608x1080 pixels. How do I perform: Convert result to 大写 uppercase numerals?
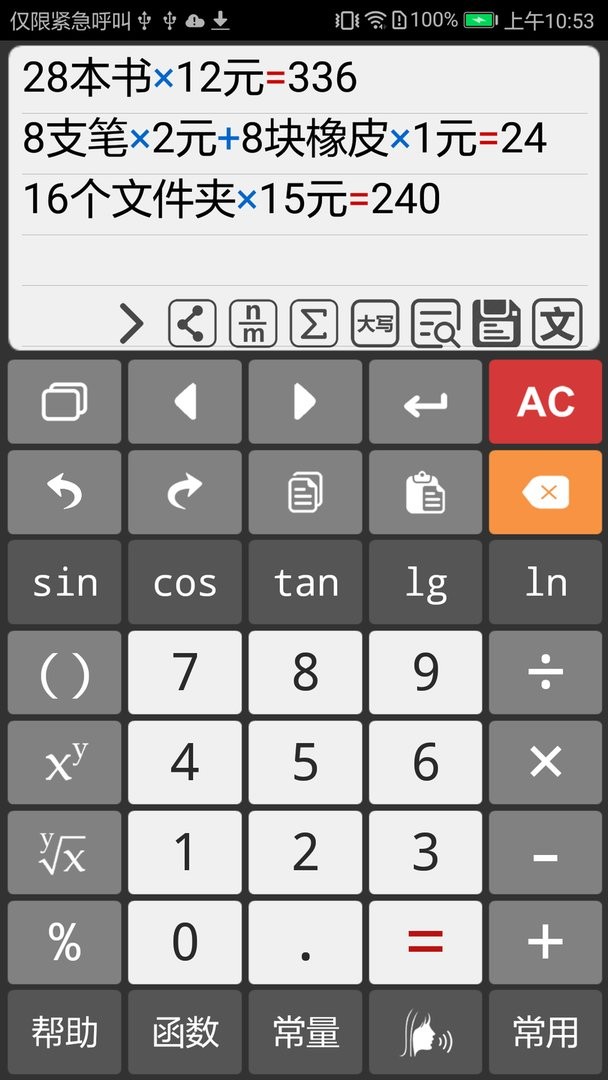pyautogui.click(x=375, y=324)
